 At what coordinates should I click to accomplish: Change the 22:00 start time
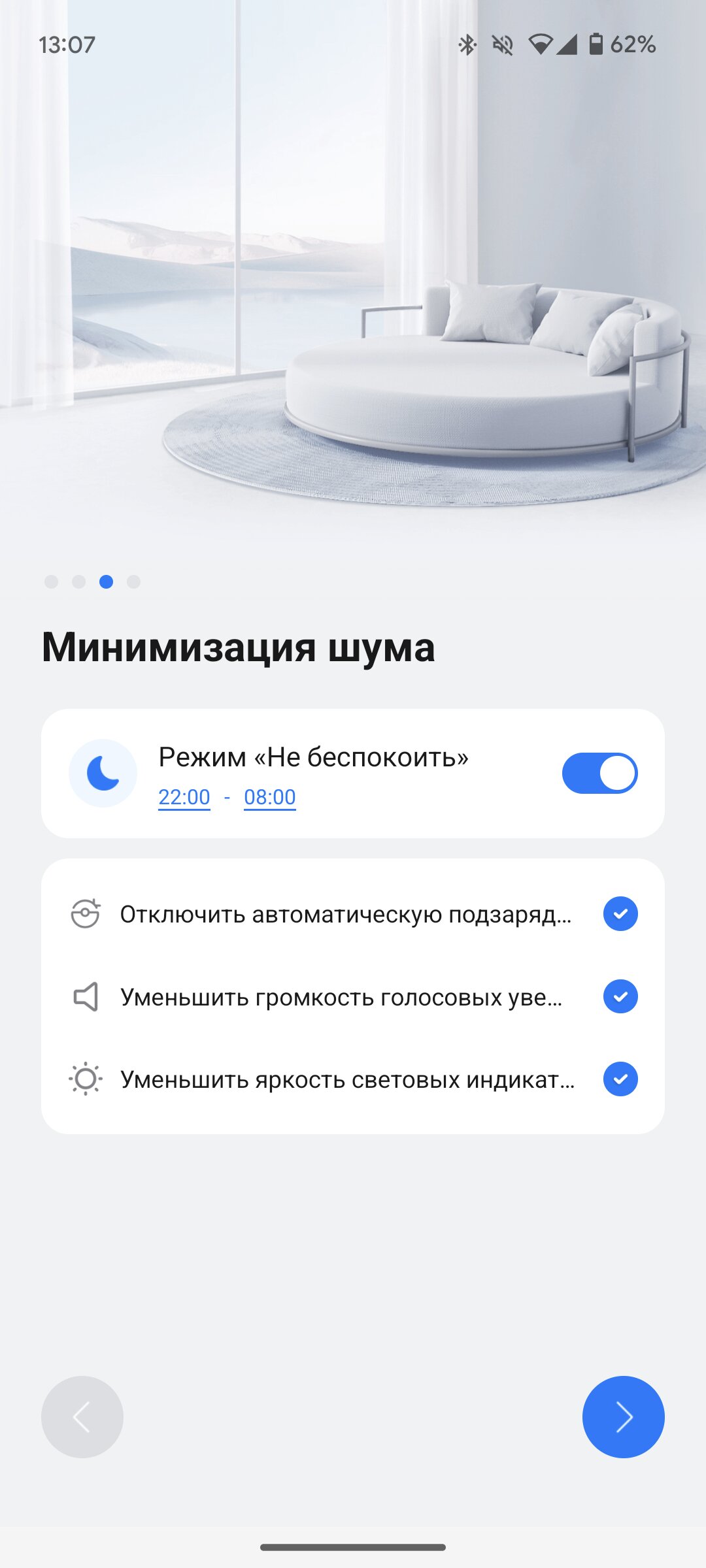tap(184, 797)
